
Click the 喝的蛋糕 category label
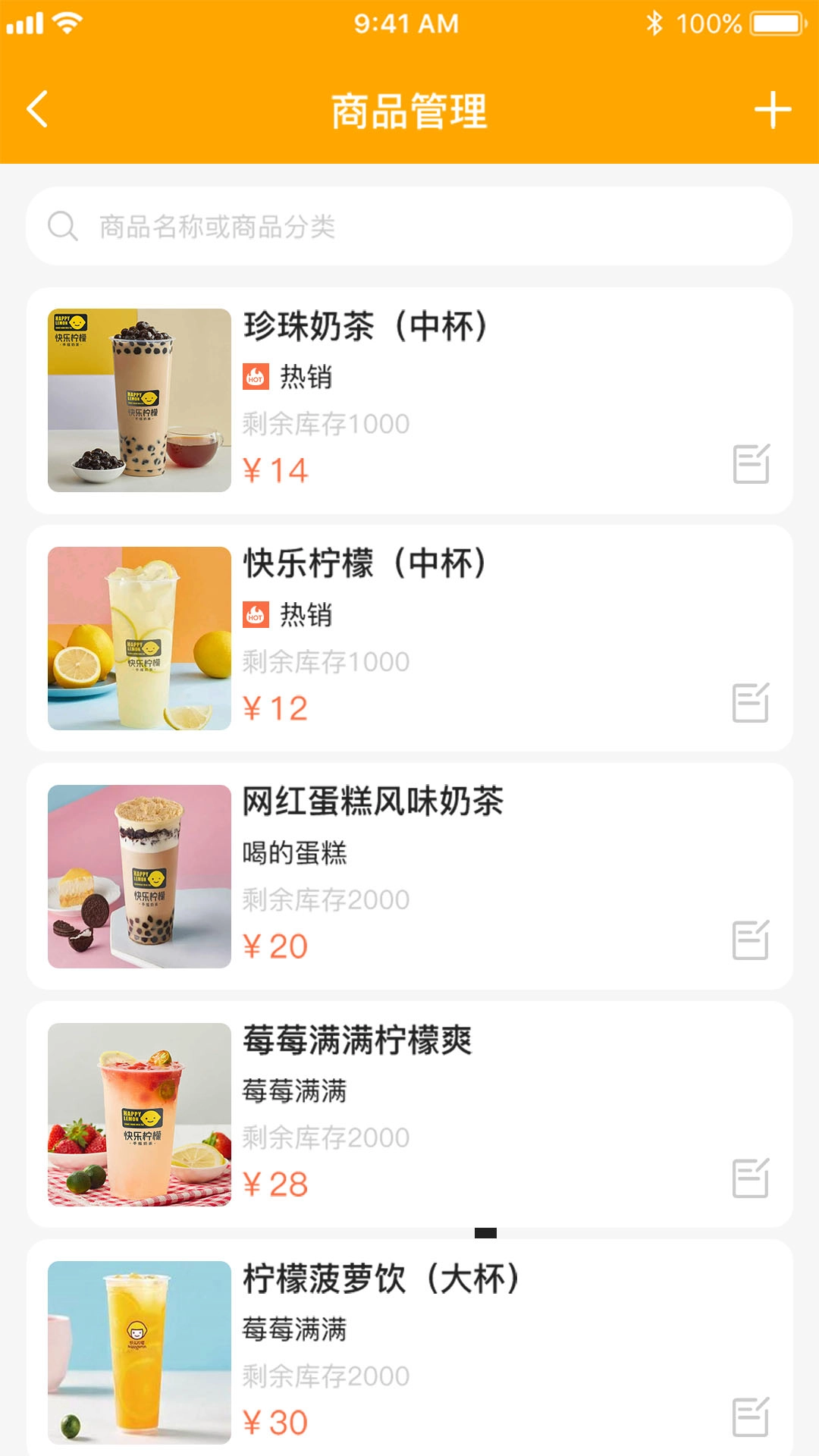(294, 853)
